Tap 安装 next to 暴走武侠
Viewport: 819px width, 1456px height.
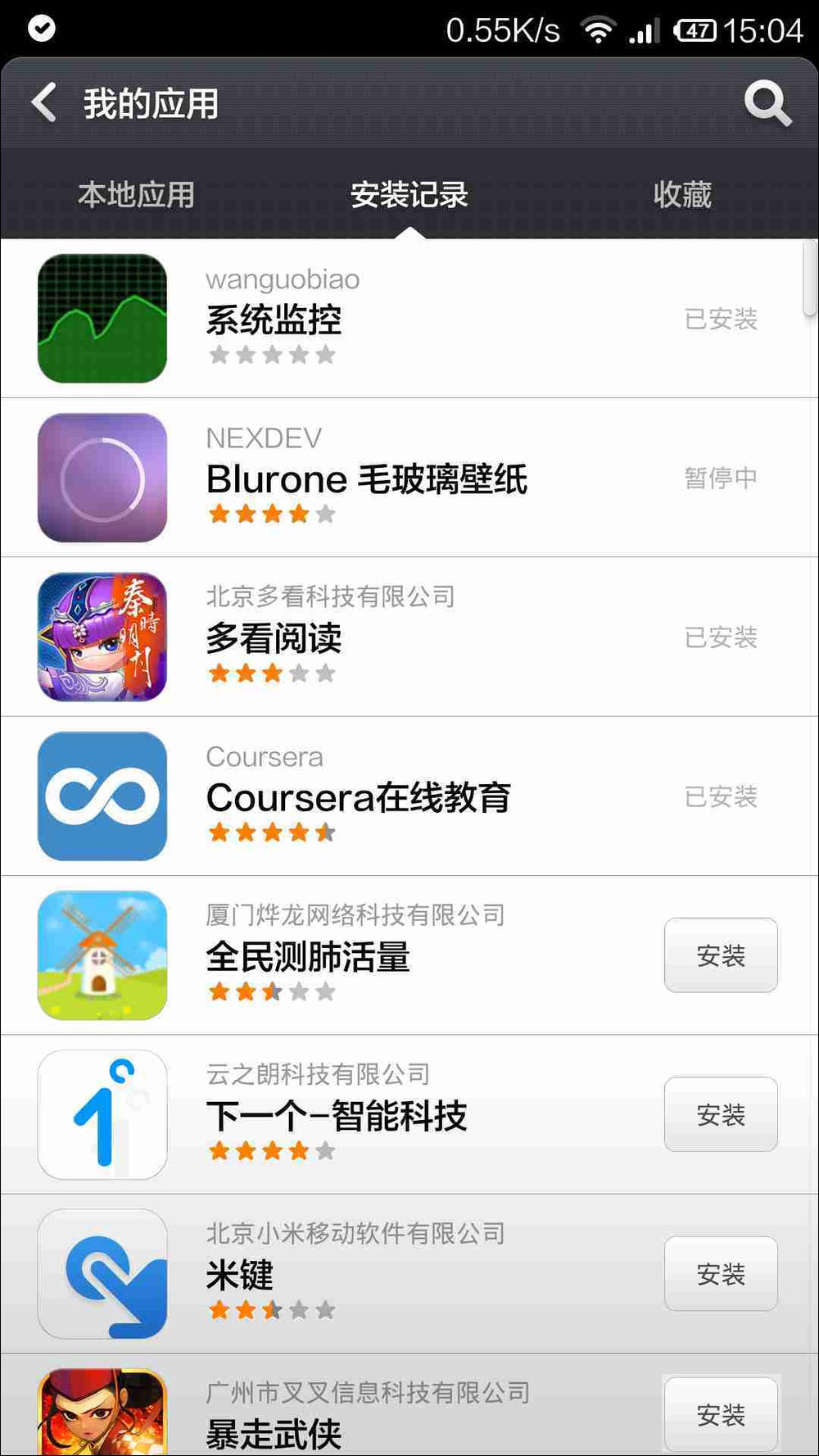(x=720, y=1413)
